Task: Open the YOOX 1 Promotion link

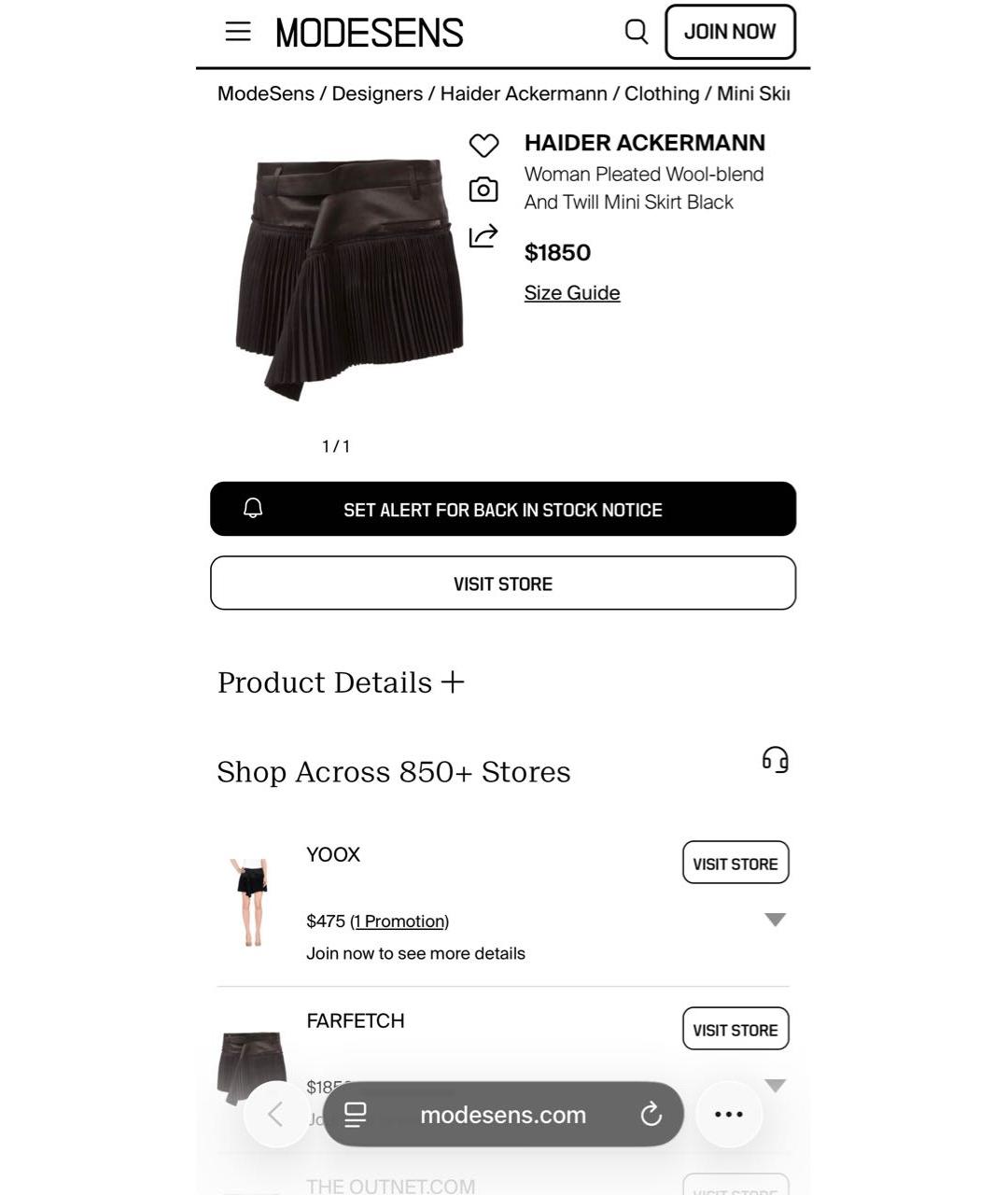Action: 399,921
